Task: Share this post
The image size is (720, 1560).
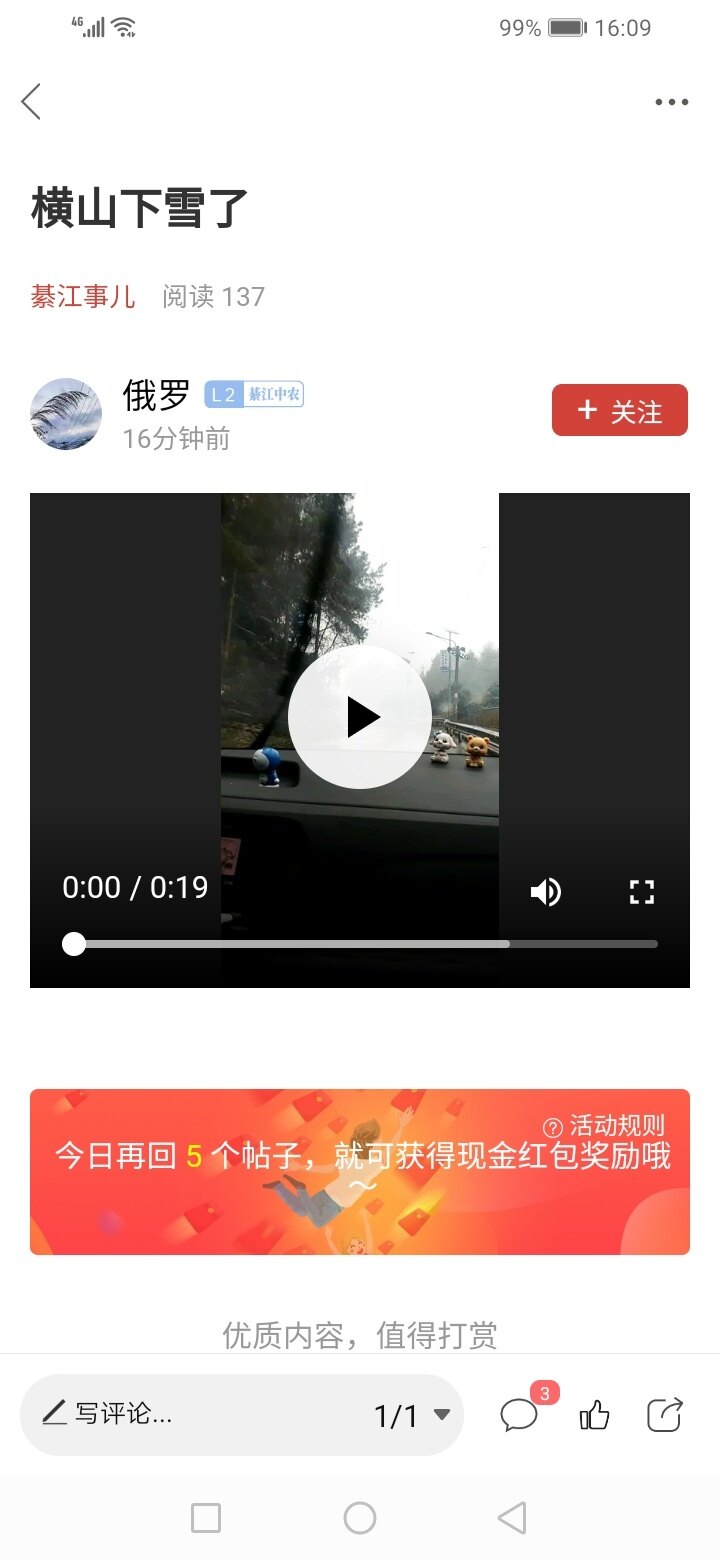Action: tap(664, 1414)
